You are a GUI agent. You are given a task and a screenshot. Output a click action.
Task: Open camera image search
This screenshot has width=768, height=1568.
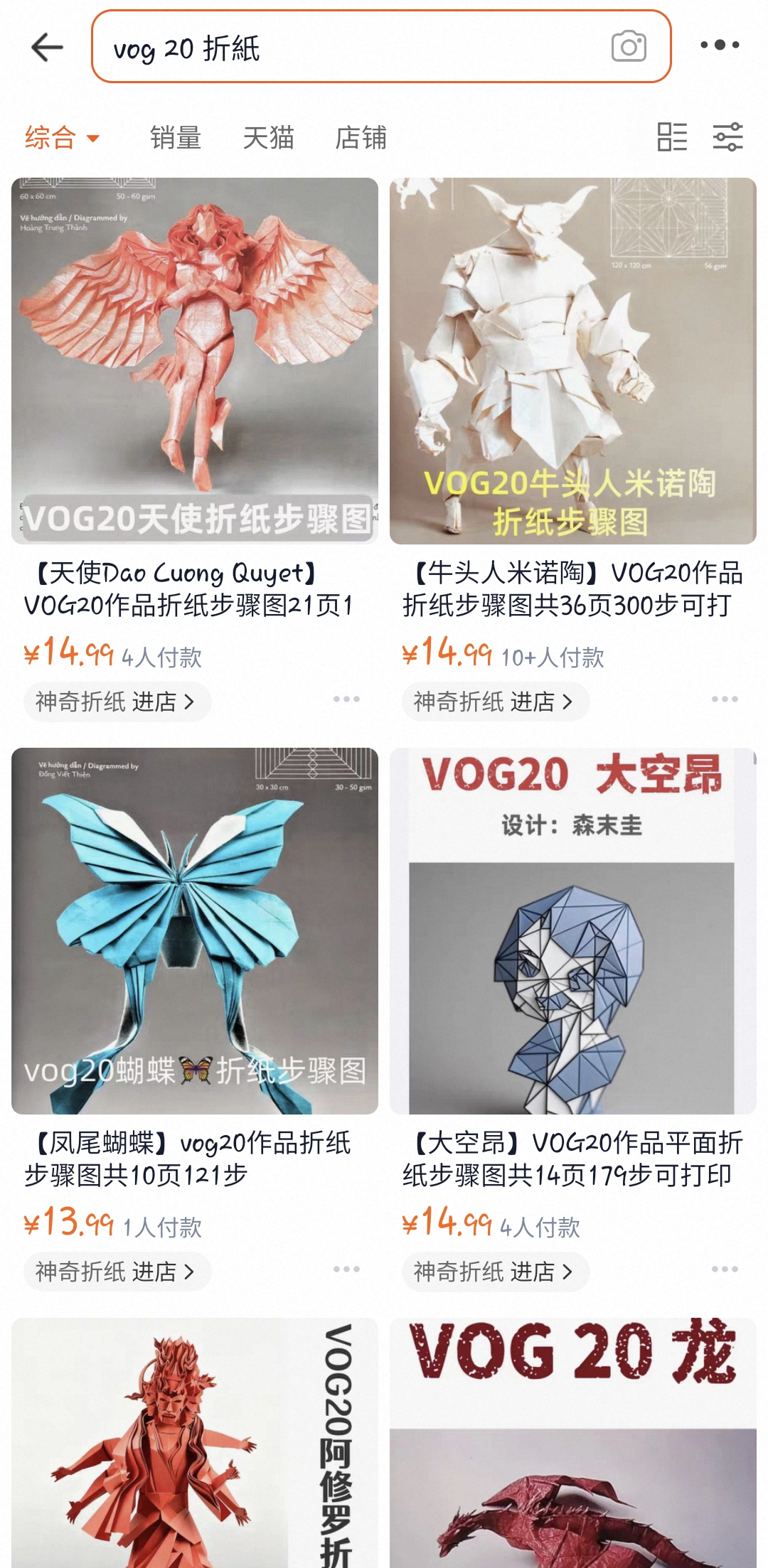(629, 47)
